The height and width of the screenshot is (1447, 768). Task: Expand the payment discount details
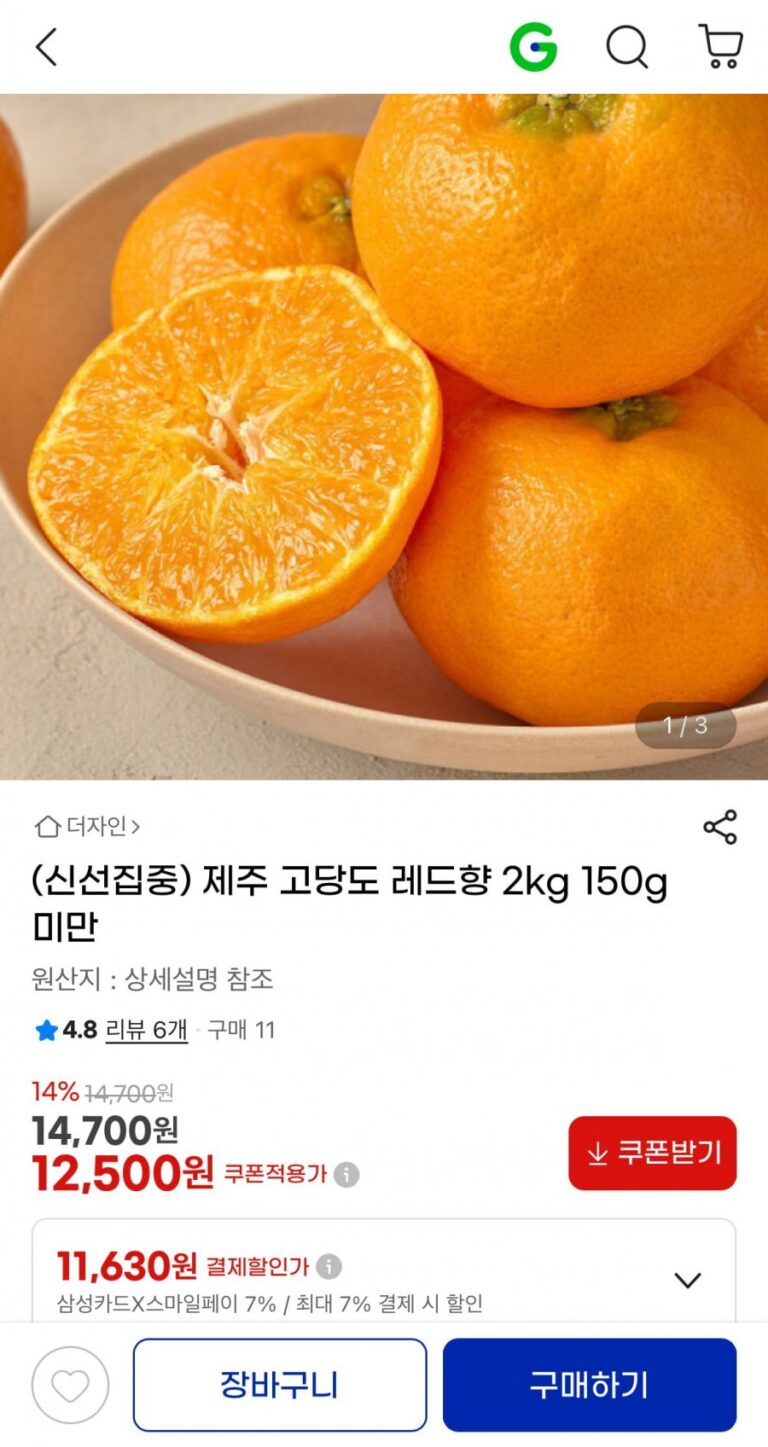[x=687, y=1280]
